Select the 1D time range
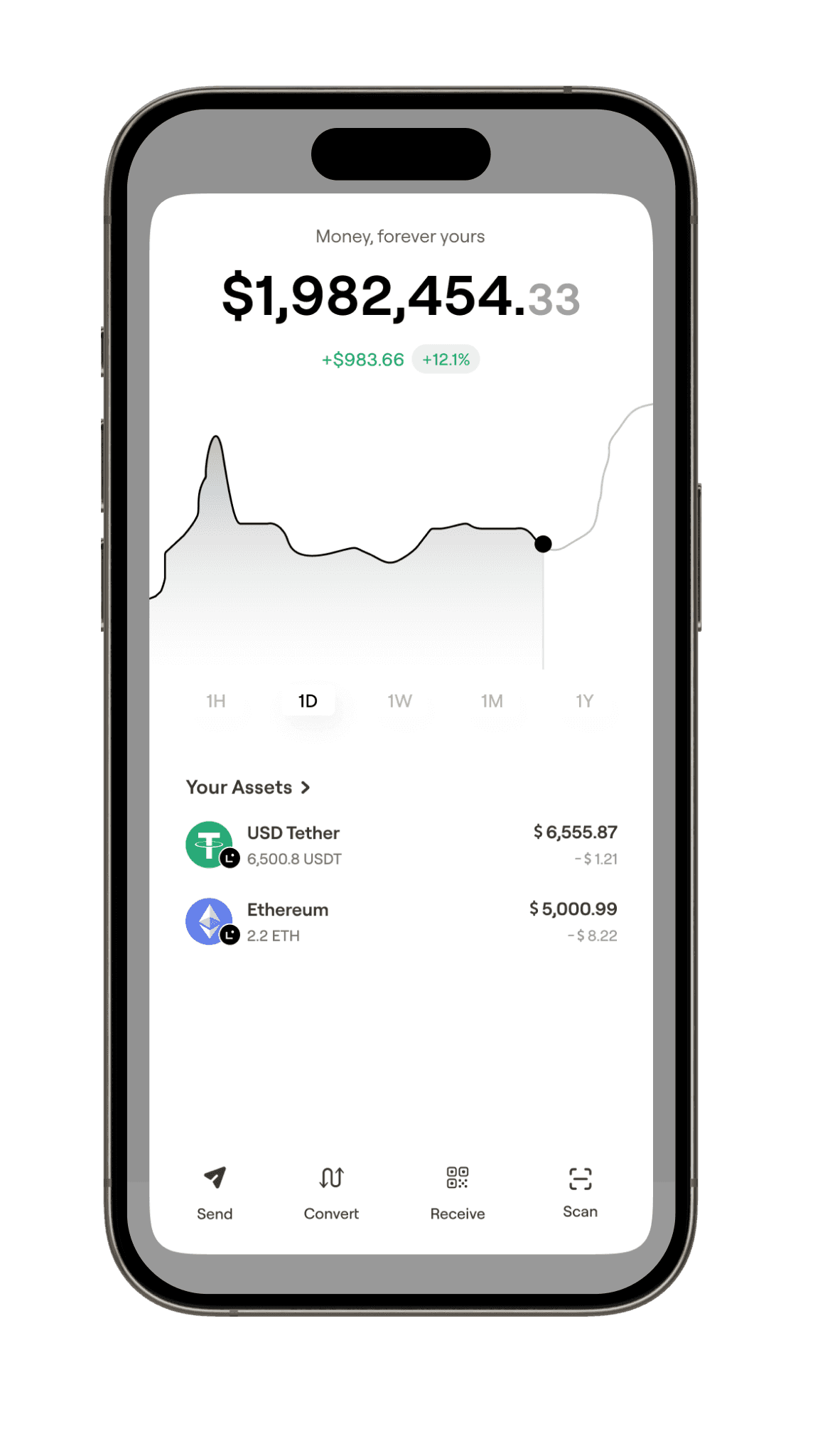 click(x=308, y=701)
